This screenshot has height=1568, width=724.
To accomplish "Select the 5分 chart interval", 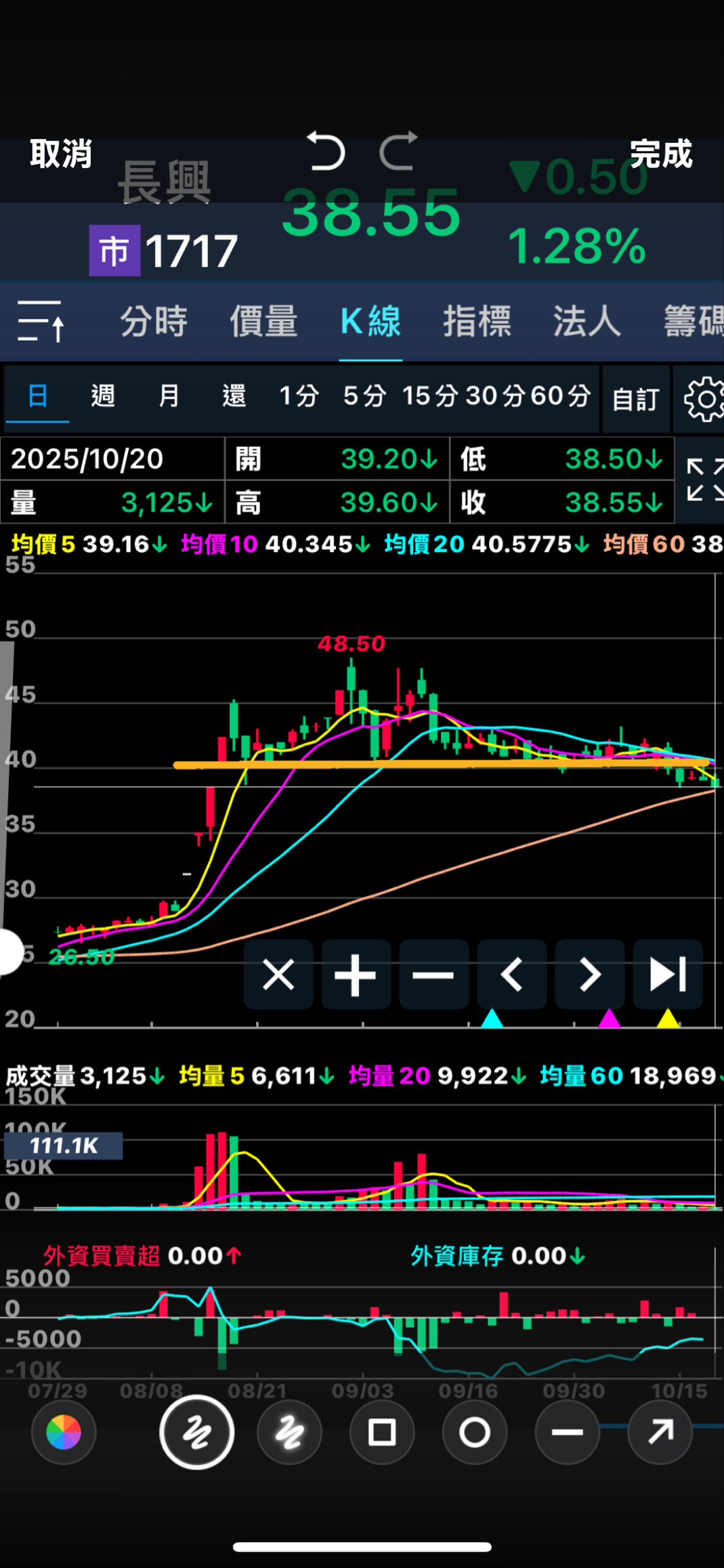I will pos(364,396).
